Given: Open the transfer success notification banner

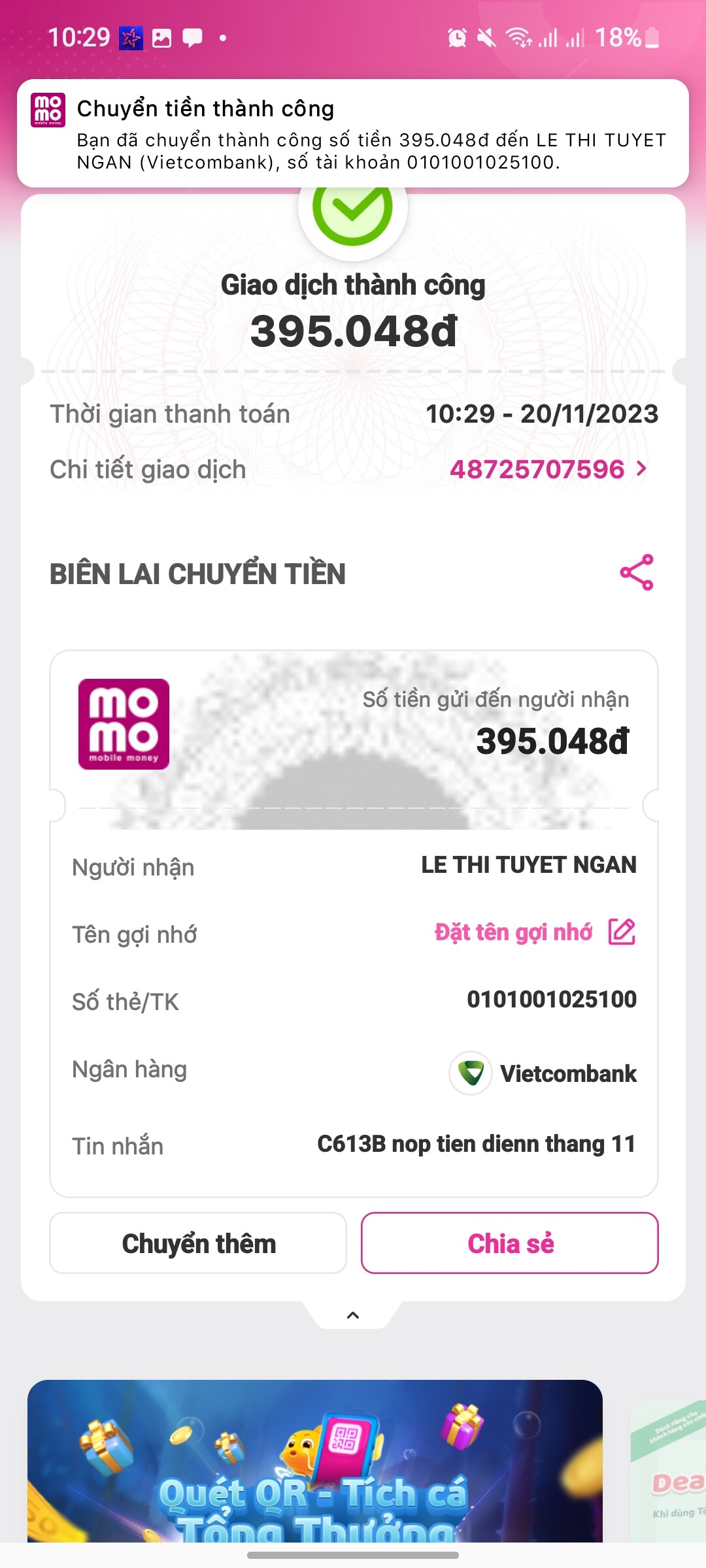Looking at the screenshot, I should click(353, 133).
